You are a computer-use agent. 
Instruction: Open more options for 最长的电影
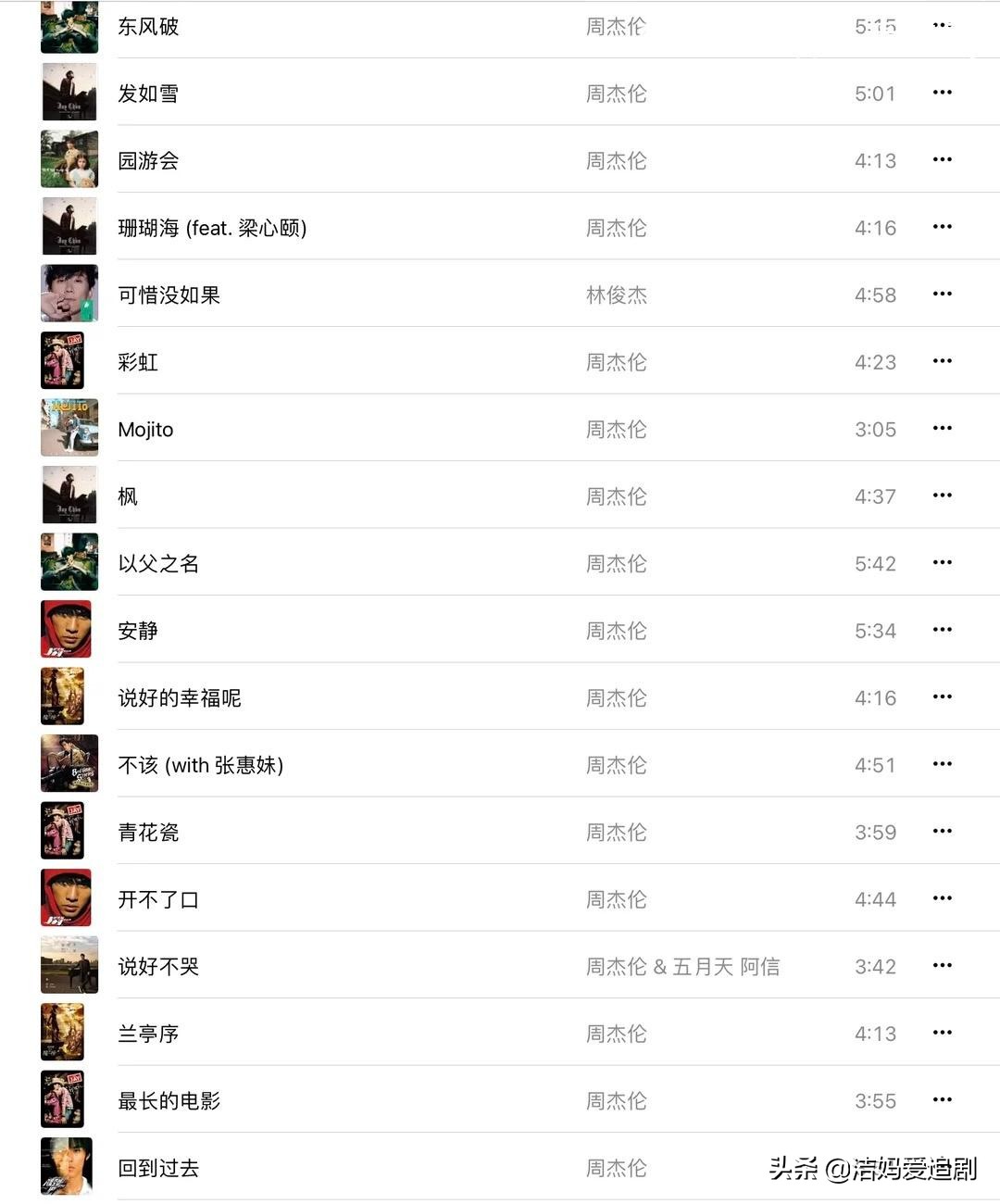point(943,1099)
